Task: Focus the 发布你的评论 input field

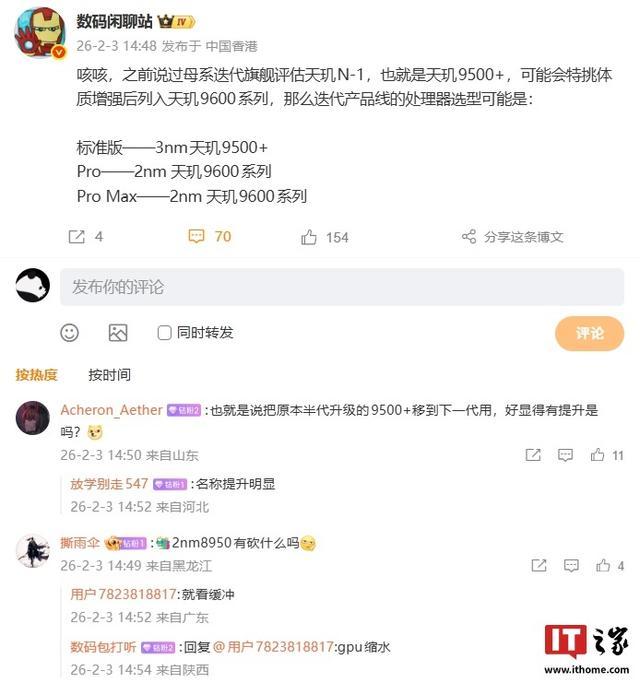Action: (340, 287)
